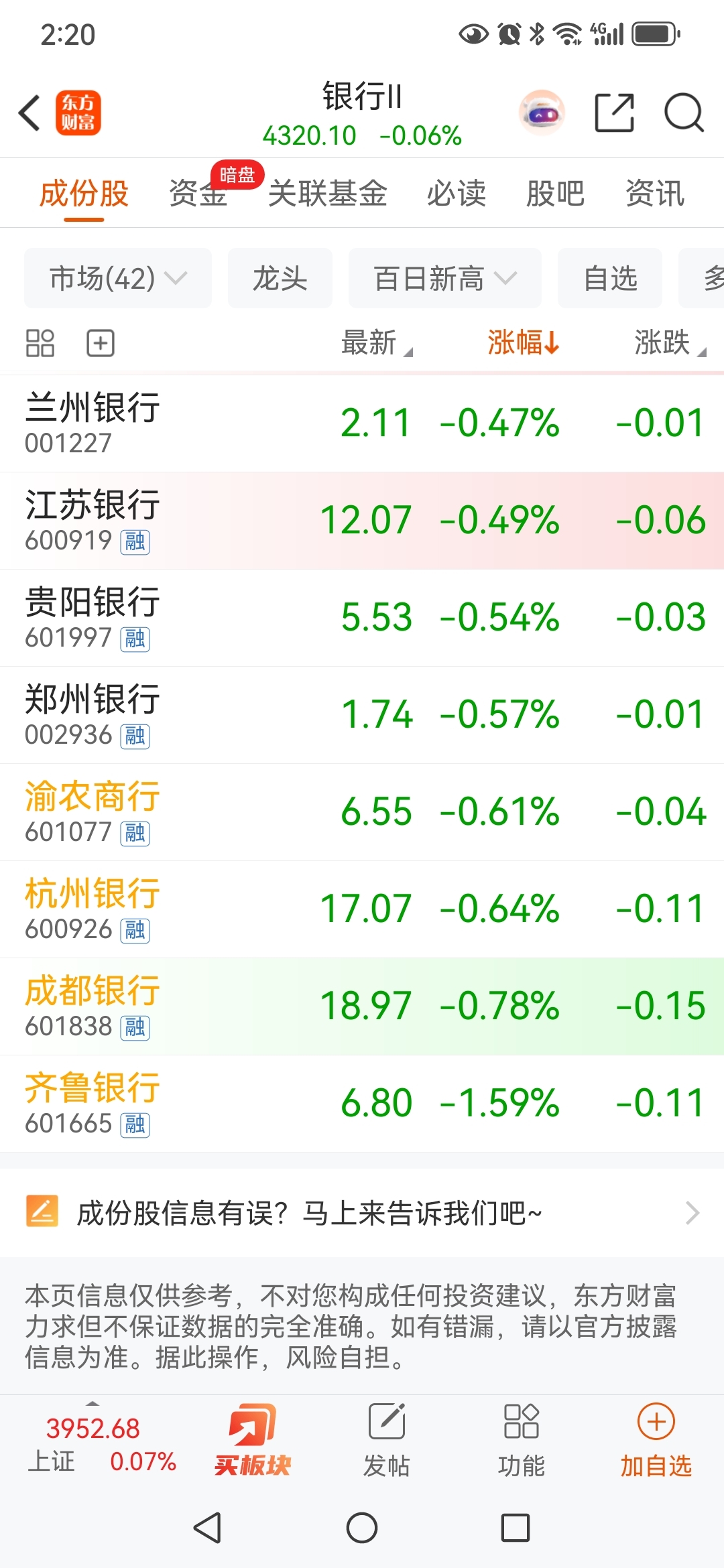Report incorrect 成份股 information

pos(362,1213)
